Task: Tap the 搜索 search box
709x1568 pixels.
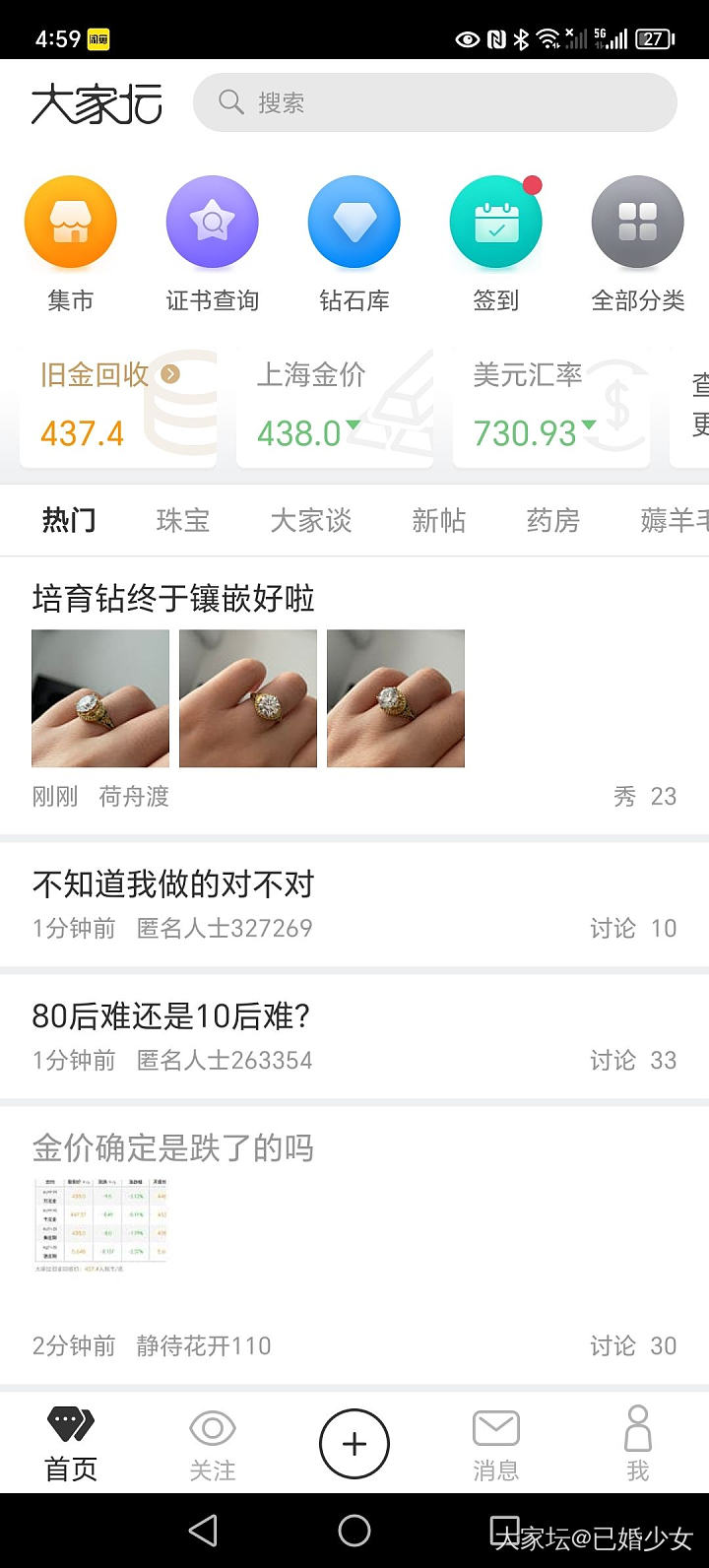Action: pyautogui.click(x=433, y=102)
